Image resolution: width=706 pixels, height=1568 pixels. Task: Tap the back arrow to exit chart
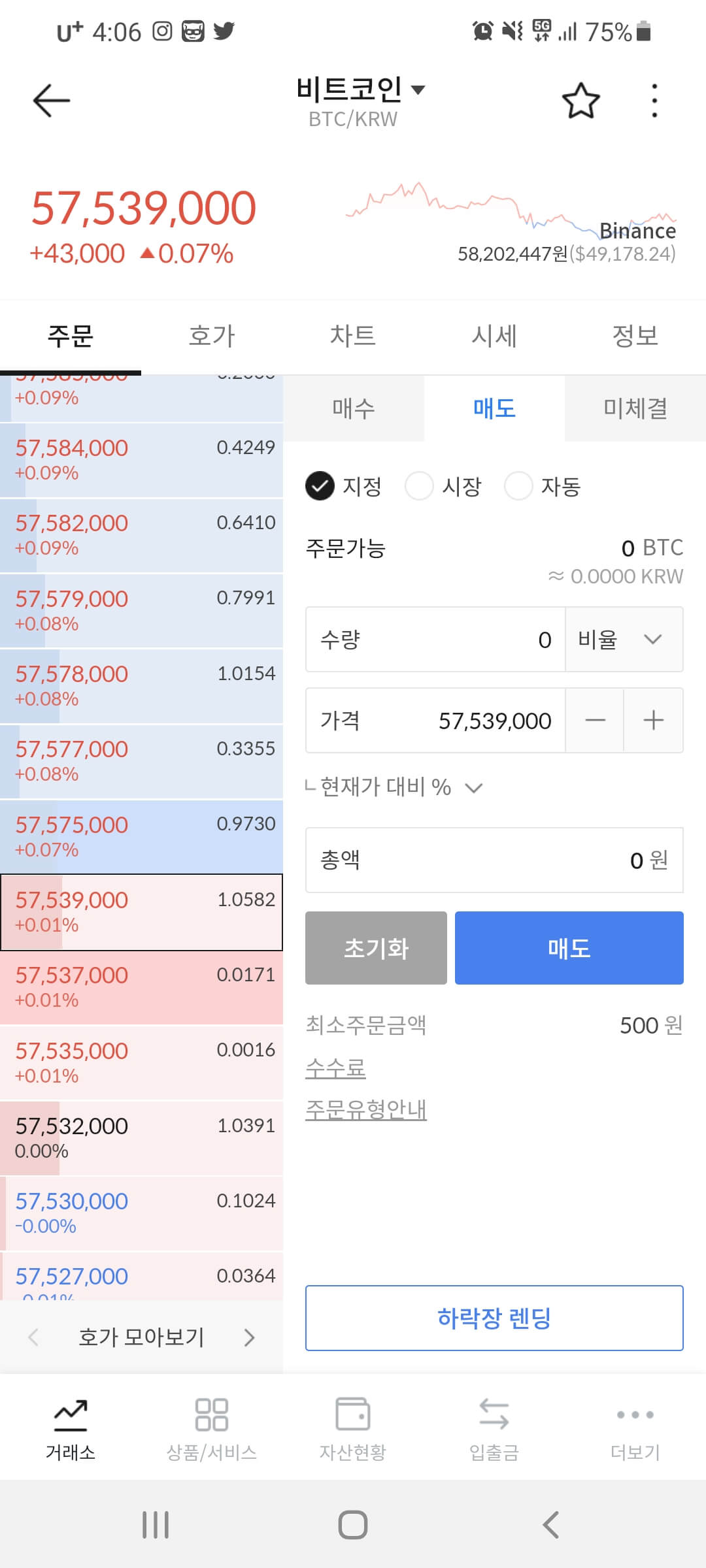(50, 101)
